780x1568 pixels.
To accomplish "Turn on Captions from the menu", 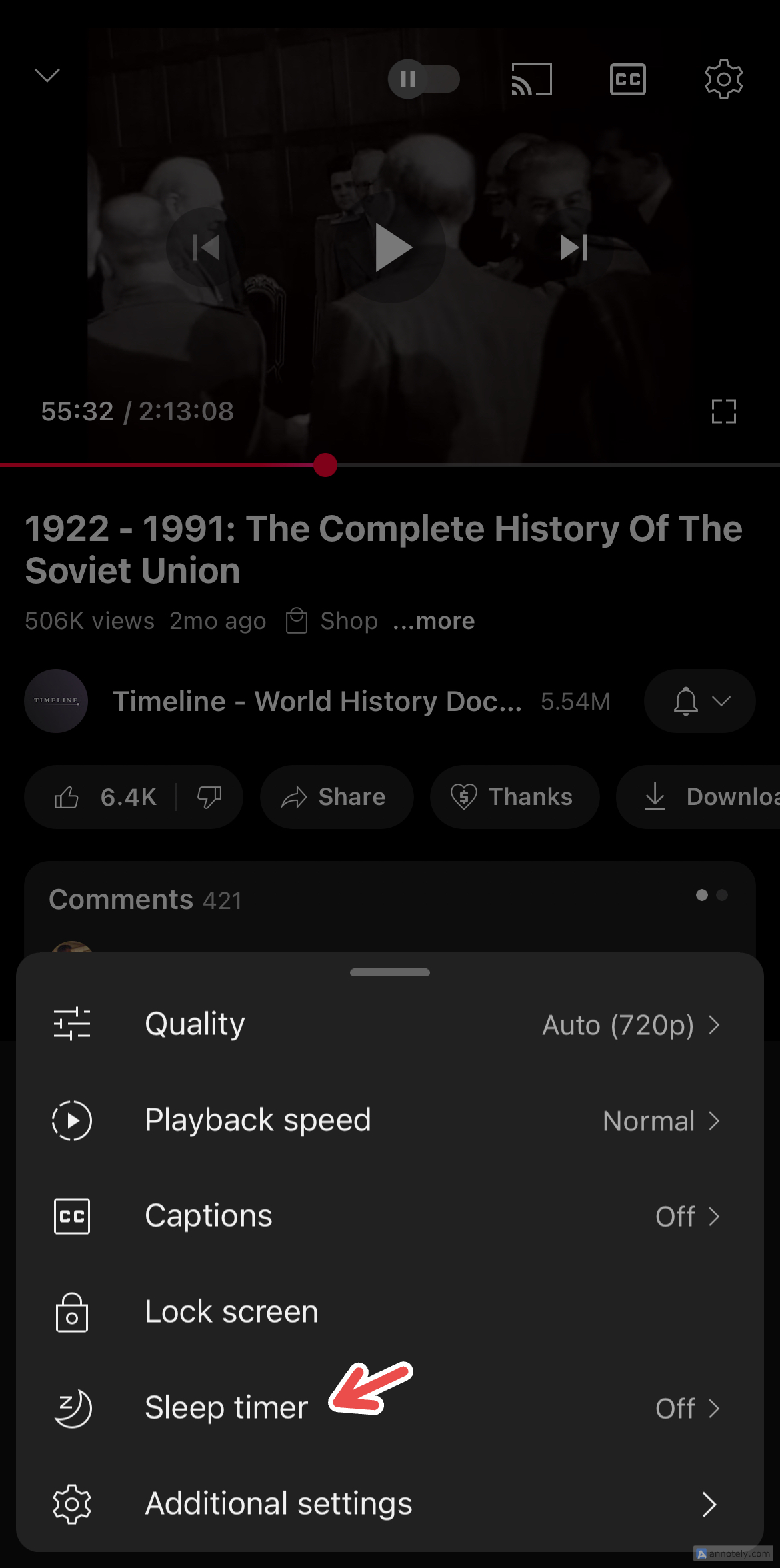I will point(208,1215).
